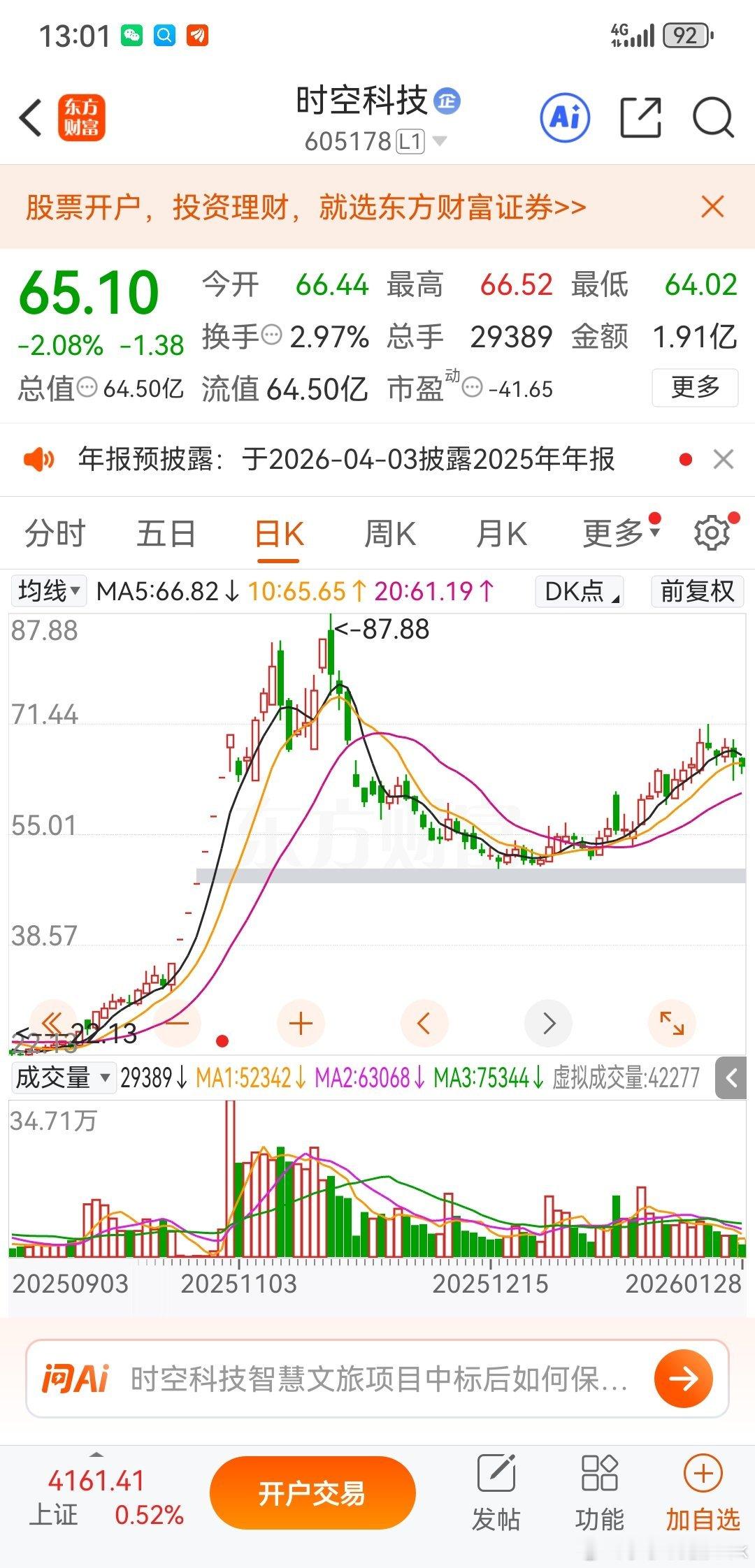The height and width of the screenshot is (1568, 755).
Task: Select the 月K chart tab
Action: (x=501, y=535)
